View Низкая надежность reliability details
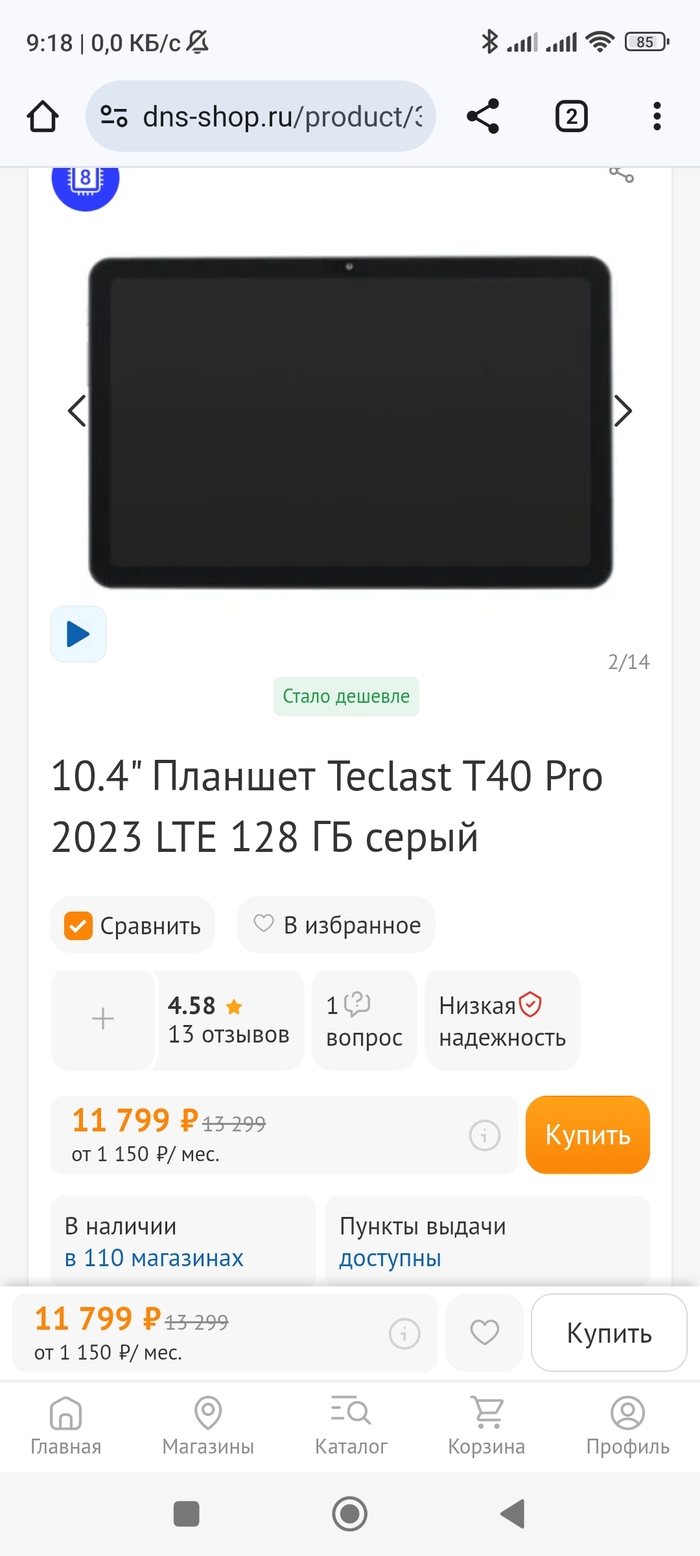The image size is (700, 1556). (502, 1020)
